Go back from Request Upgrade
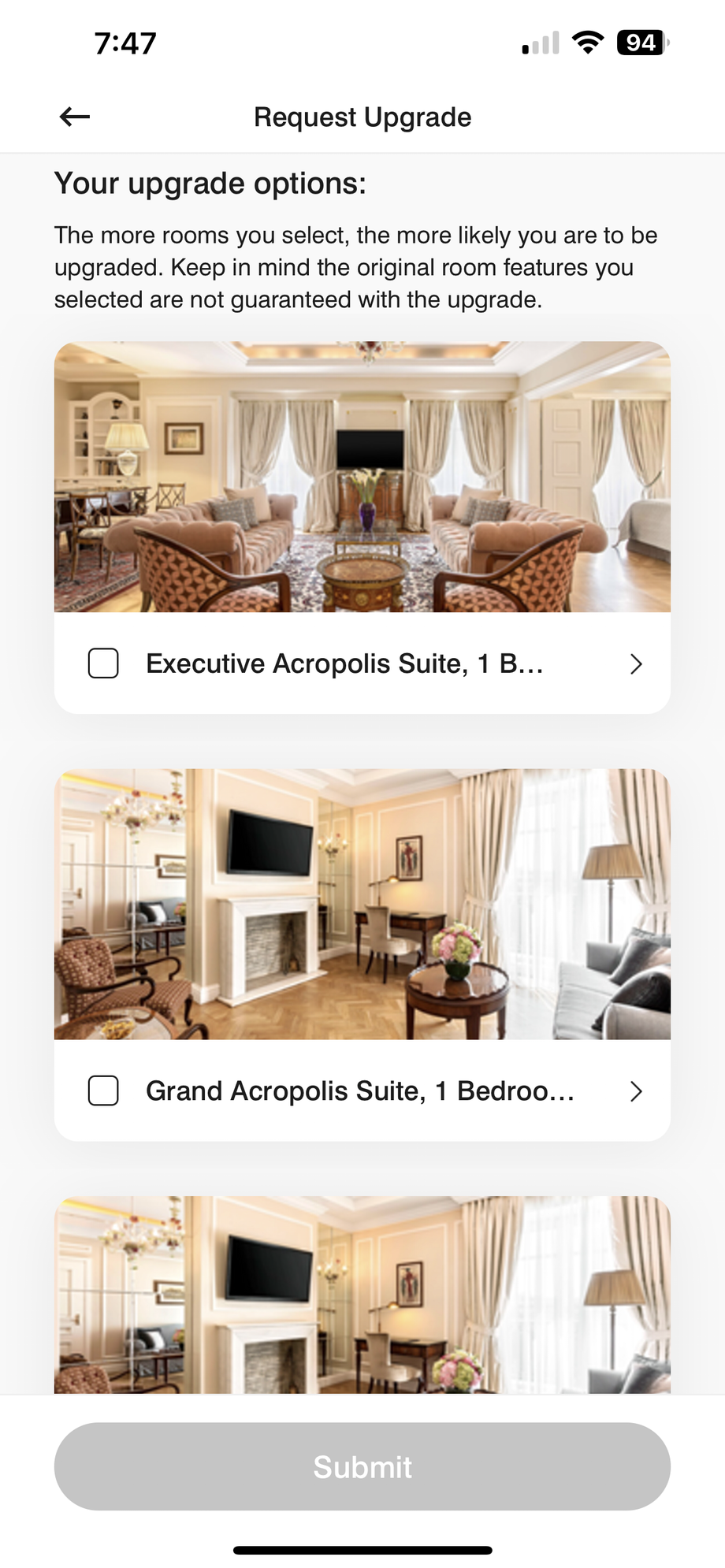The width and height of the screenshot is (725, 1568). pos(75,117)
